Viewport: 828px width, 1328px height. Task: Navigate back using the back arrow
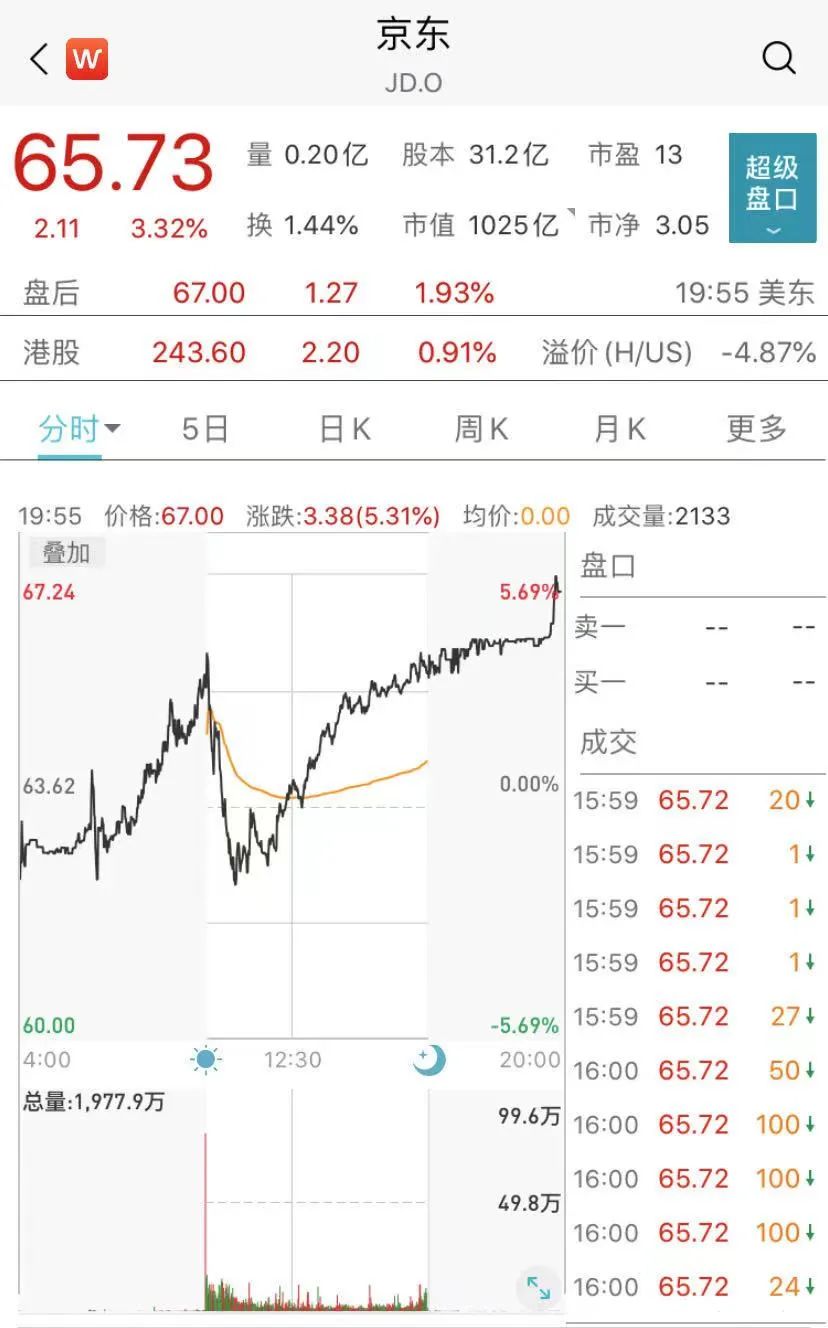[x=37, y=58]
